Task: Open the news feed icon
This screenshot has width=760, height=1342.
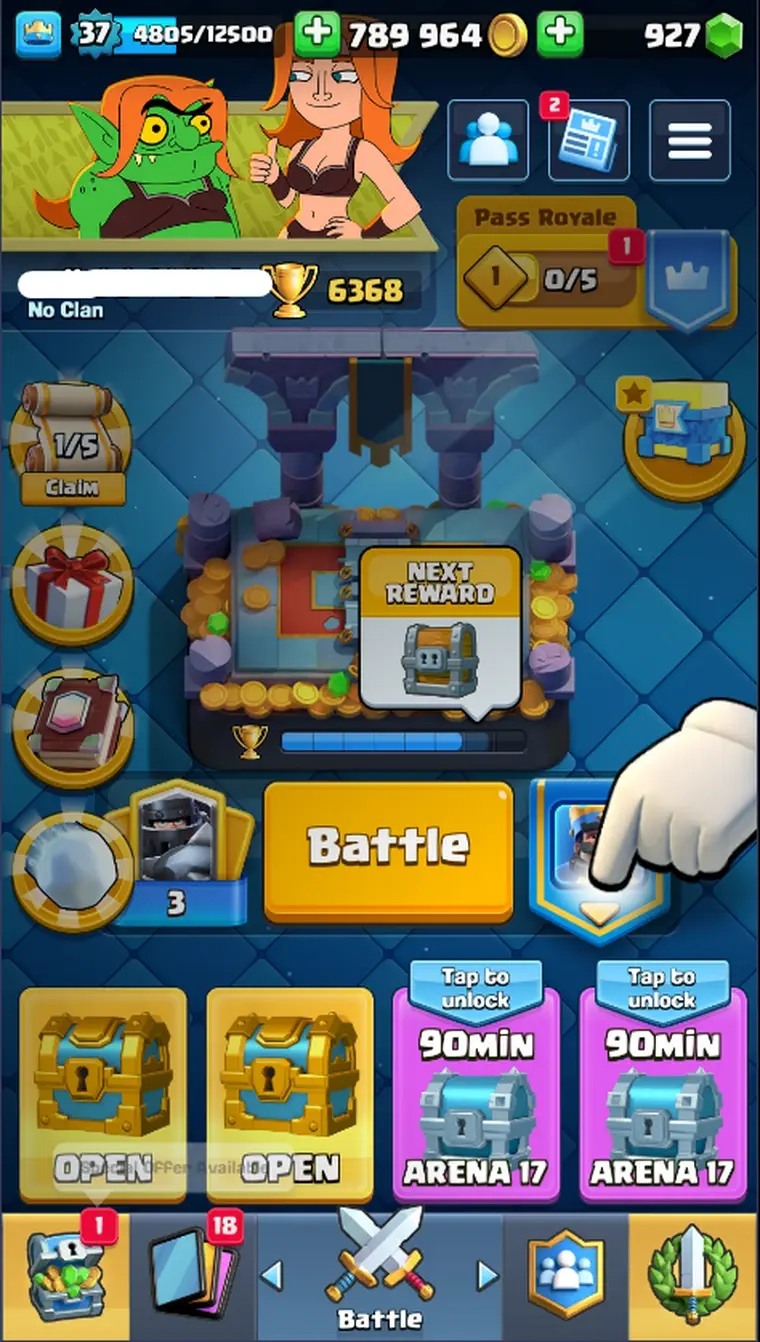Action: 588,139
